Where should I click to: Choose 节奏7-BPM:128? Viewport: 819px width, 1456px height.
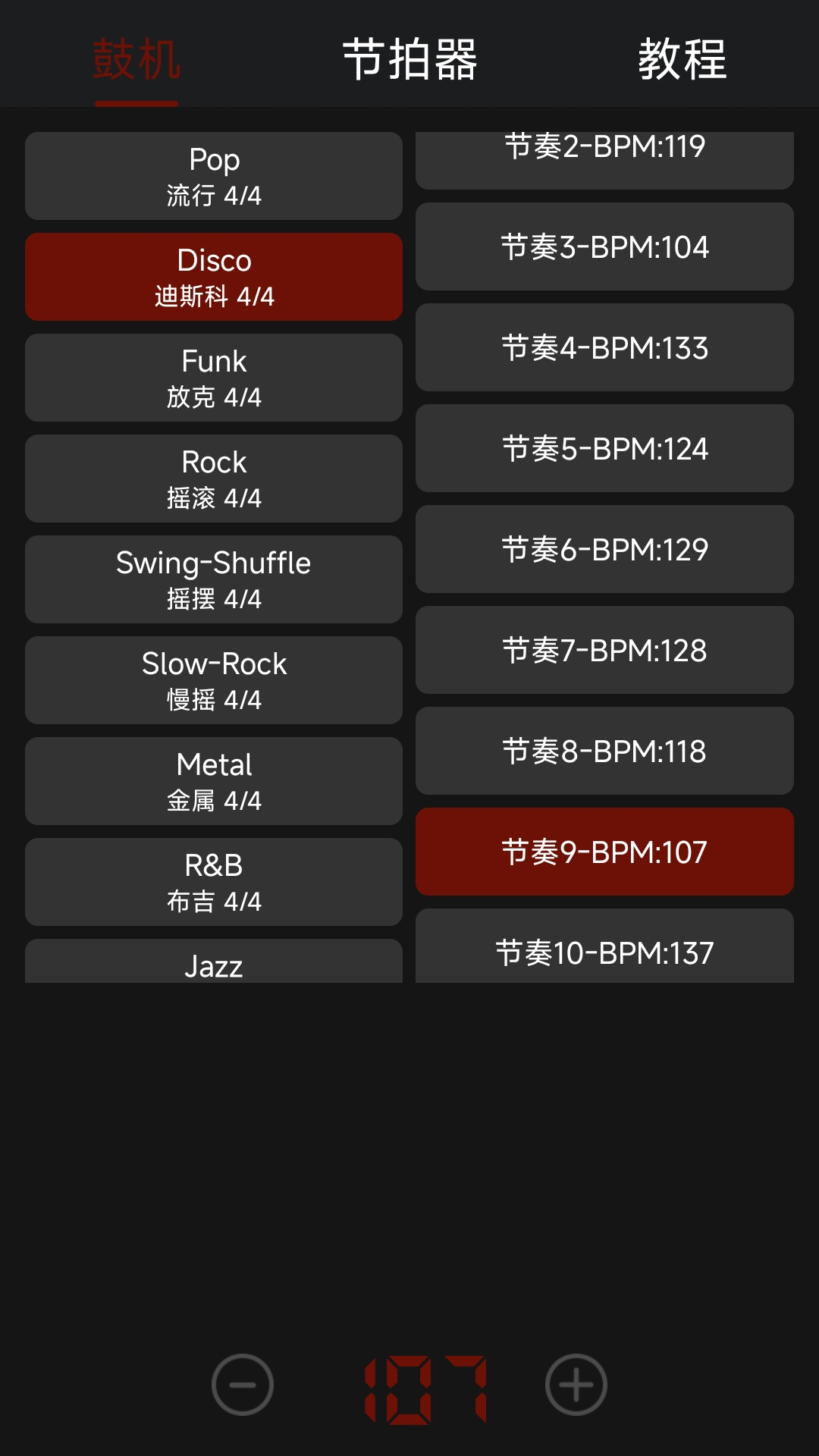click(x=604, y=650)
